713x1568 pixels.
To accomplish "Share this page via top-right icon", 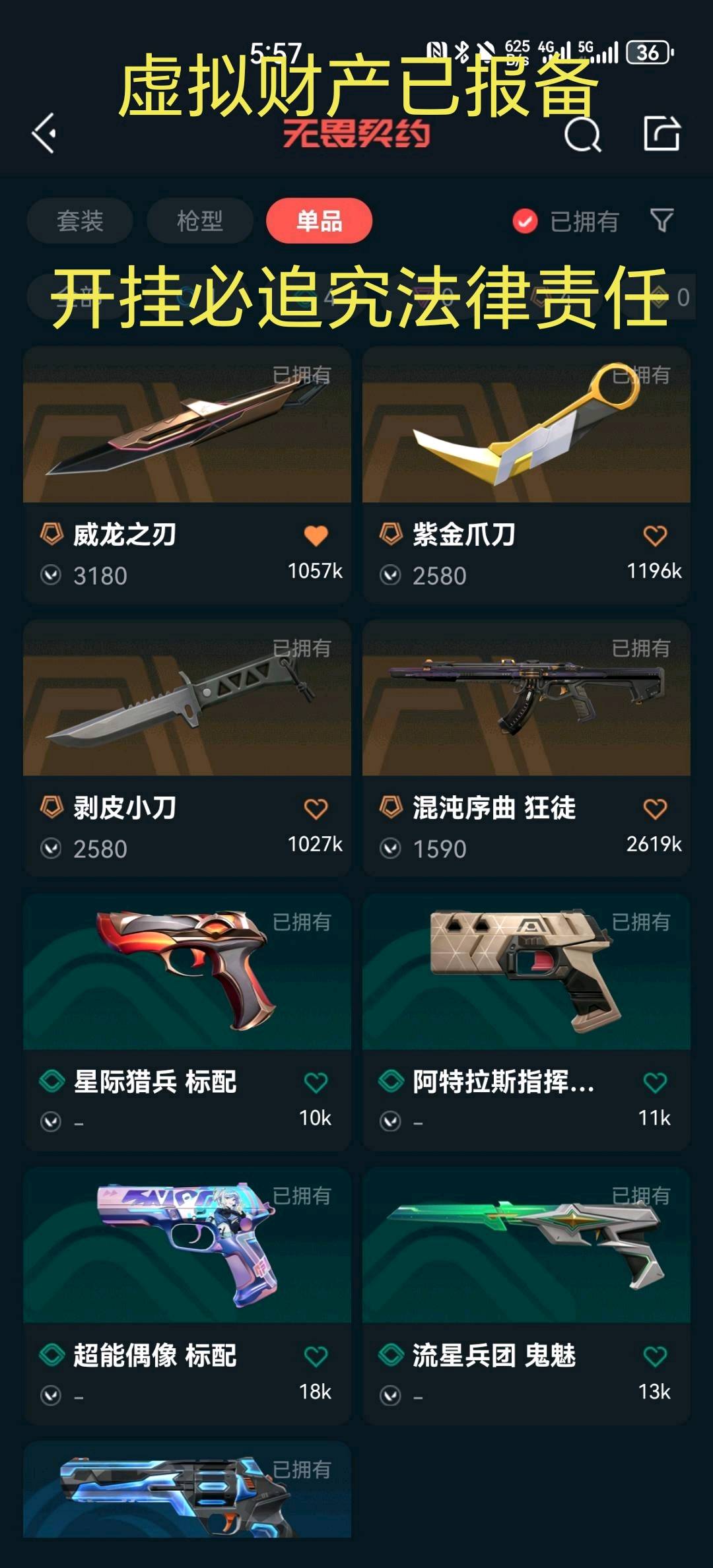I will 662,133.
